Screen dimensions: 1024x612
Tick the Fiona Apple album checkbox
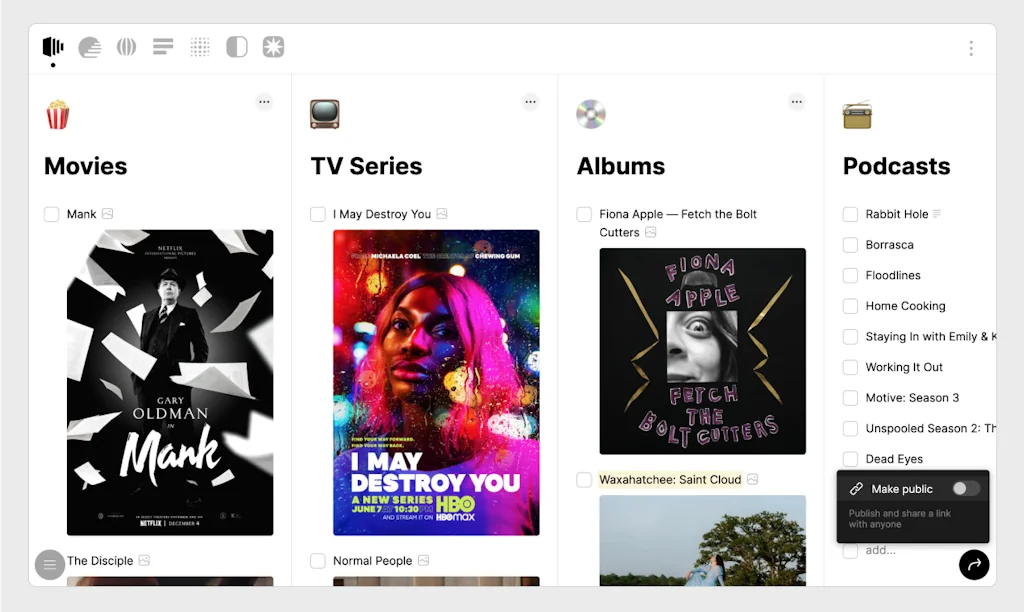[584, 214]
